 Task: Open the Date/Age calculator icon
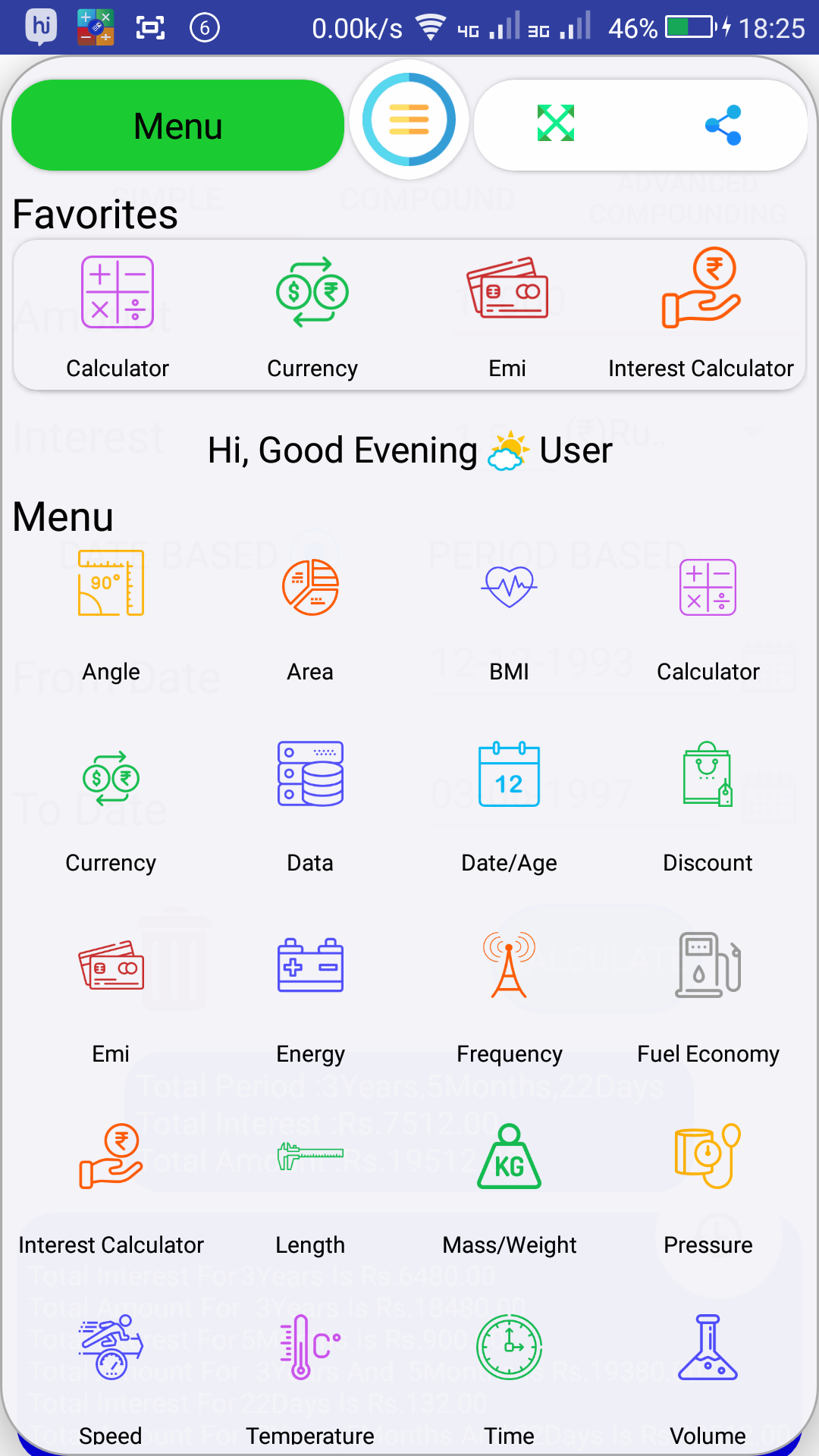coord(509,775)
